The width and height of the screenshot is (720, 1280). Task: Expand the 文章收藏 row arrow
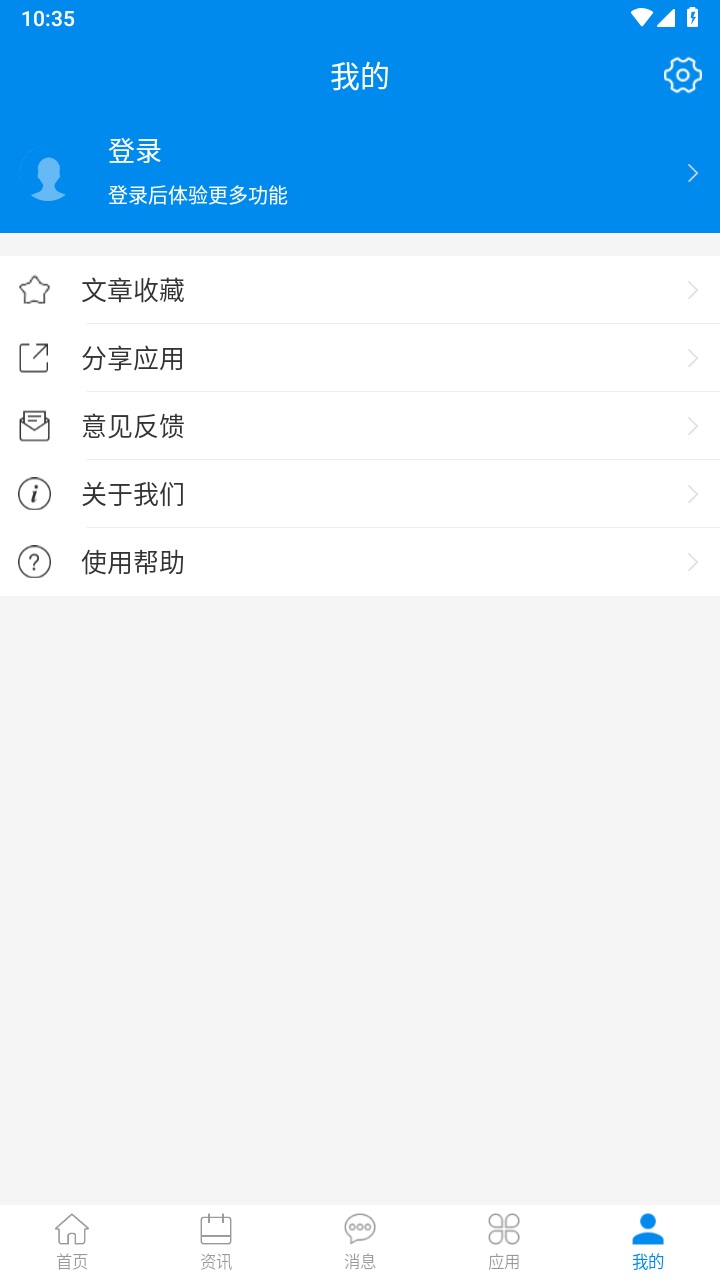(x=693, y=290)
